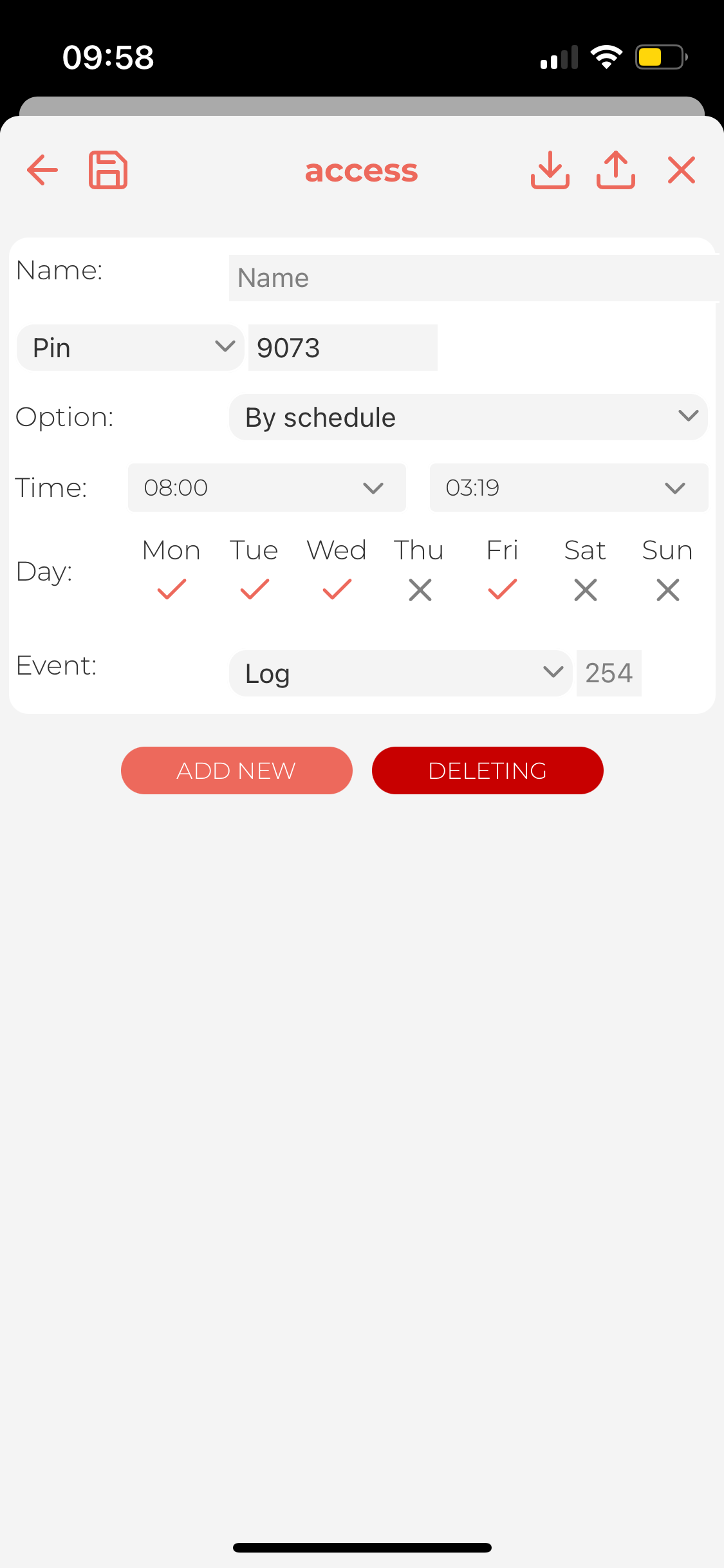This screenshot has width=724, height=1568.
Task: Enable Saturday in the schedule
Action: click(585, 590)
